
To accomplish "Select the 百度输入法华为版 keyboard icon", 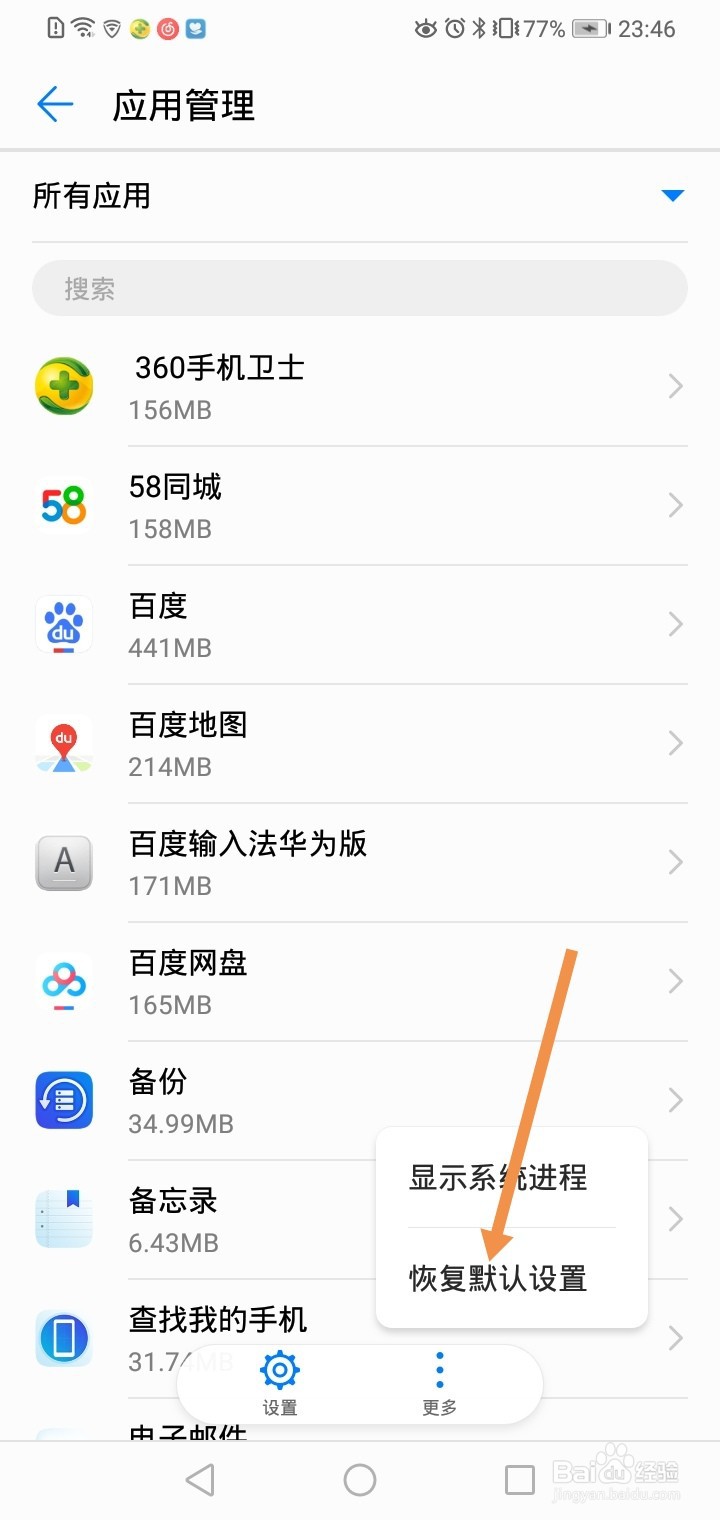I will tap(64, 862).
